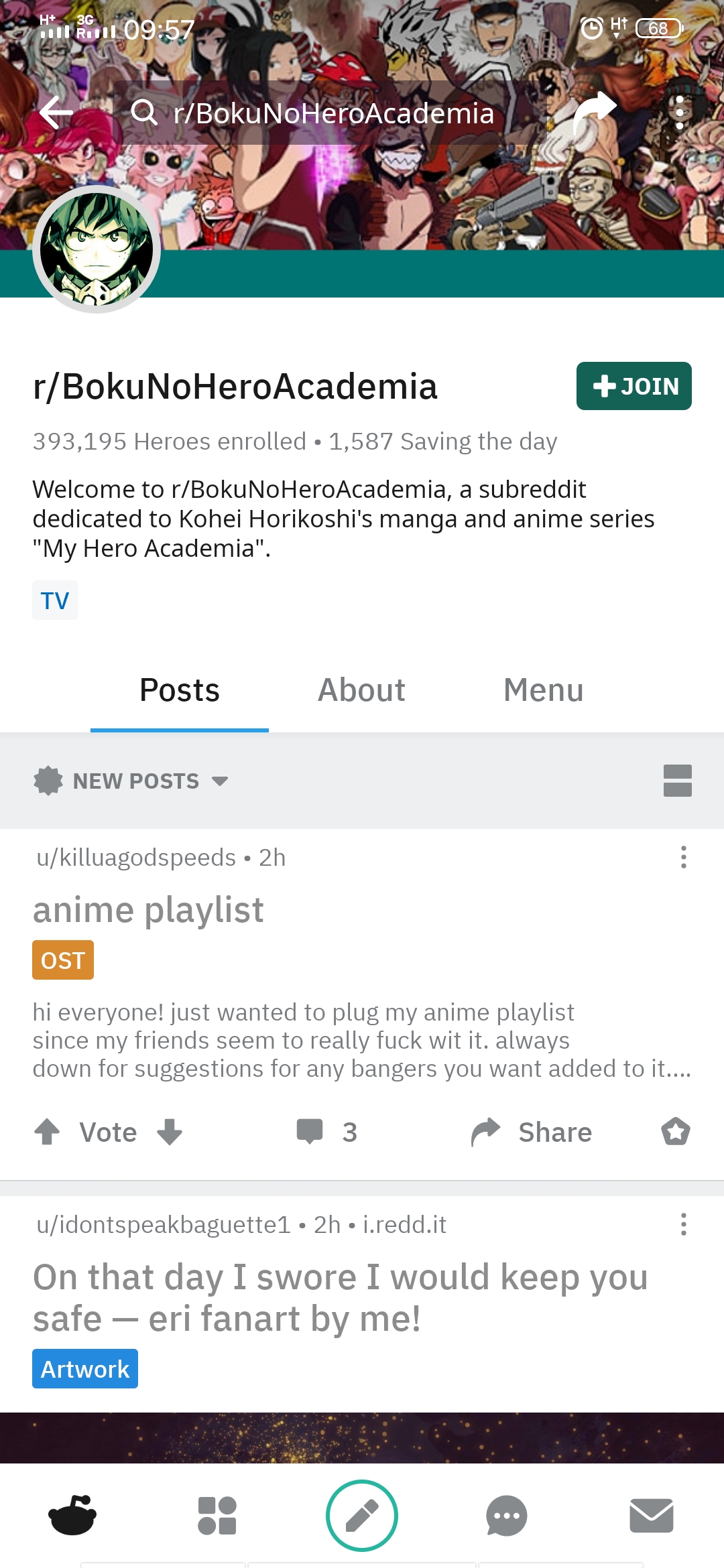This screenshot has height=1568, width=724.
Task: View comments on anime playlist post
Action: pos(327,1132)
